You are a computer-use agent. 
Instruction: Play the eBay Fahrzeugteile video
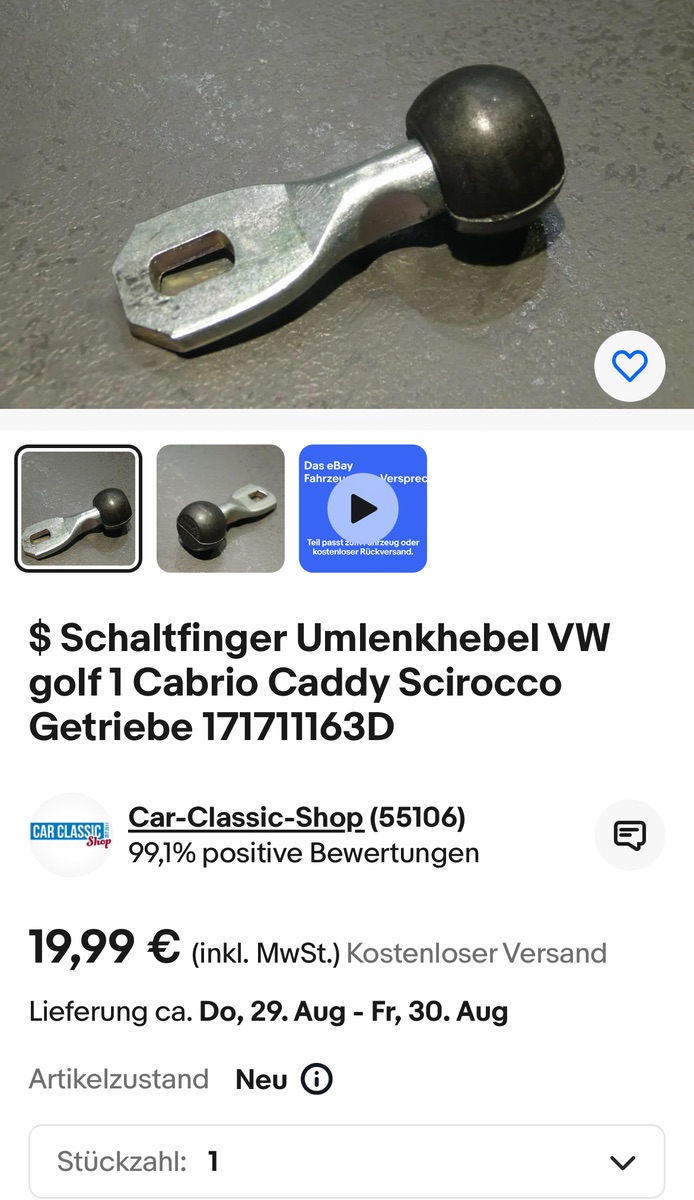(x=363, y=508)
